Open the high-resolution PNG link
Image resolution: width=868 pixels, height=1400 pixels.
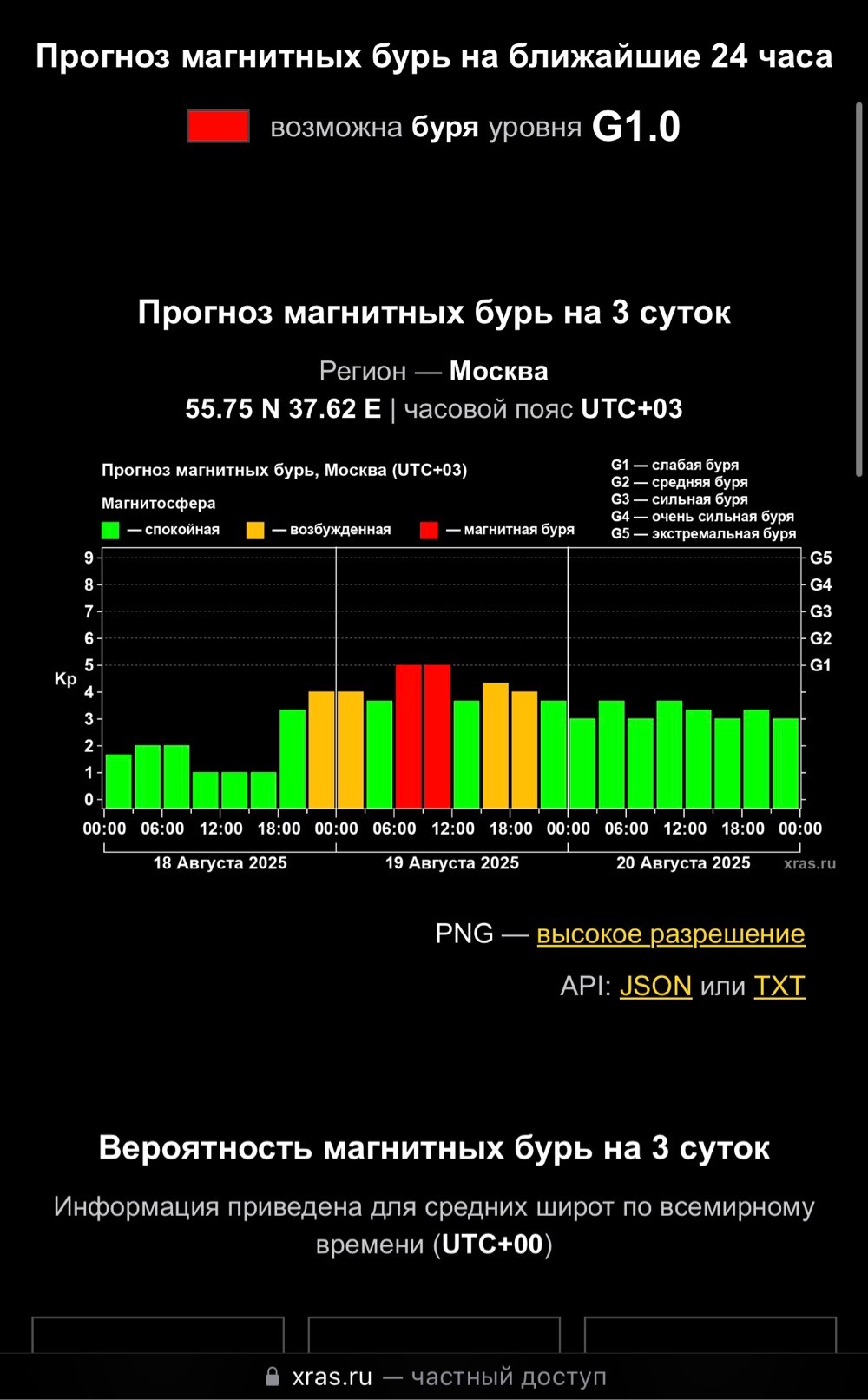click(670, 934)
